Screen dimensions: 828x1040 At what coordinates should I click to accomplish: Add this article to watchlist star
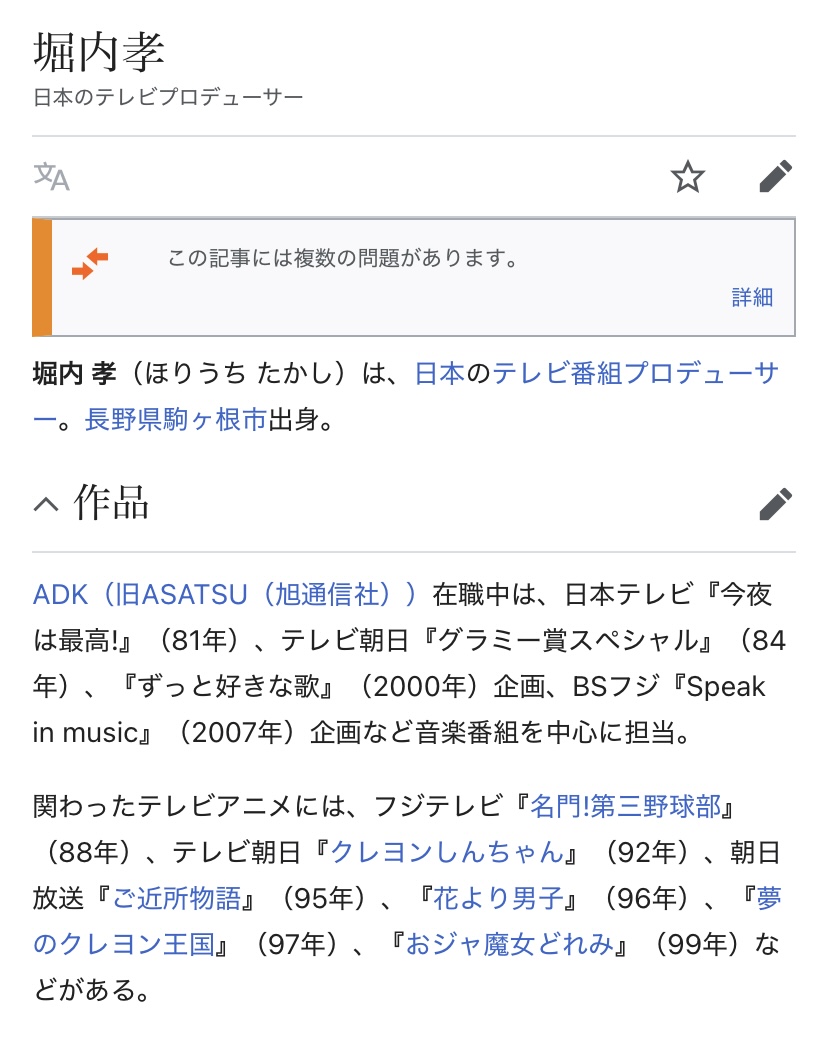click(687, 177)
